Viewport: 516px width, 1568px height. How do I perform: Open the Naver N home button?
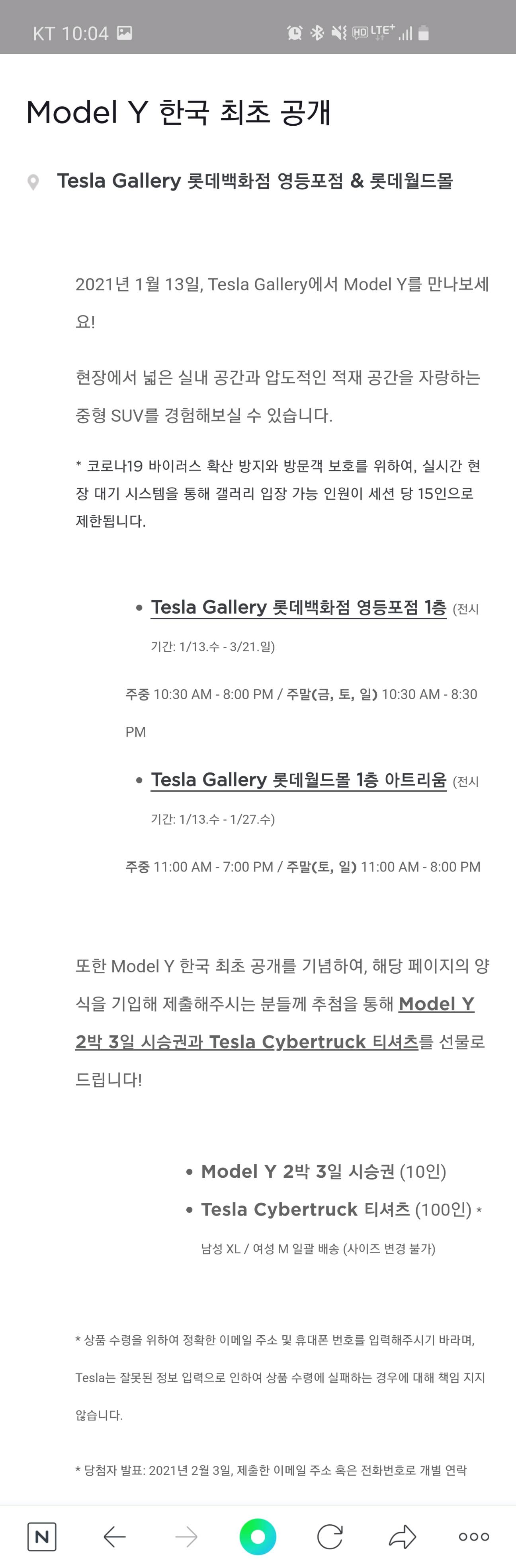coord(42,1536)
